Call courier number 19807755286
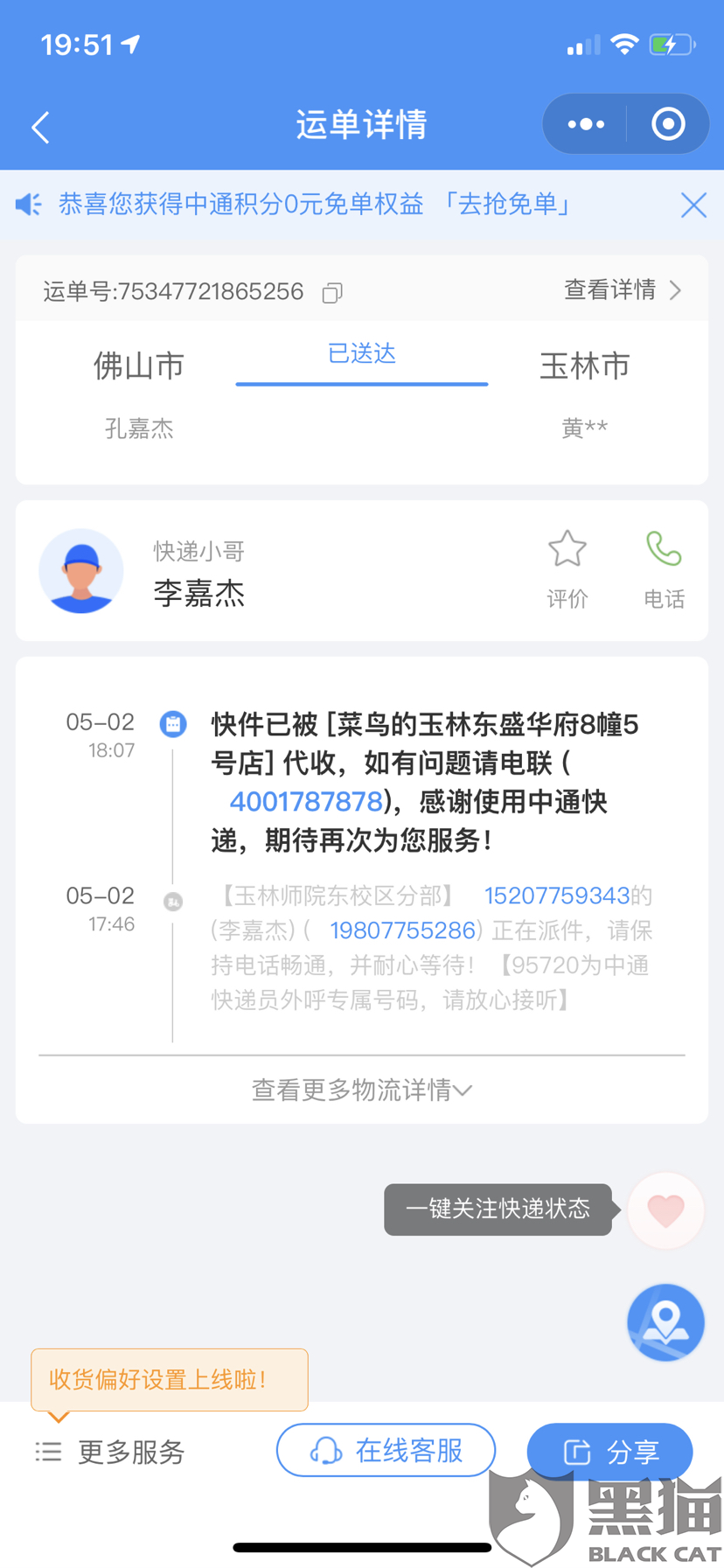 (402, 930)
